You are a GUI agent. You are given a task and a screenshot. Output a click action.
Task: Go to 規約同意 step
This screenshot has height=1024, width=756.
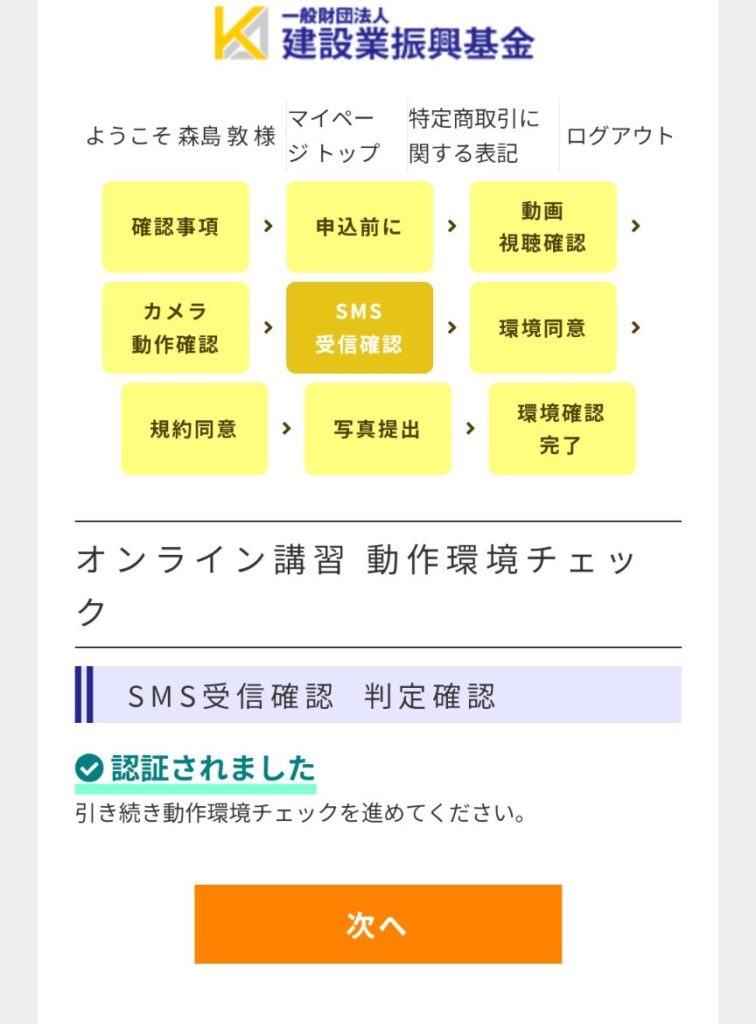point(194,429)
